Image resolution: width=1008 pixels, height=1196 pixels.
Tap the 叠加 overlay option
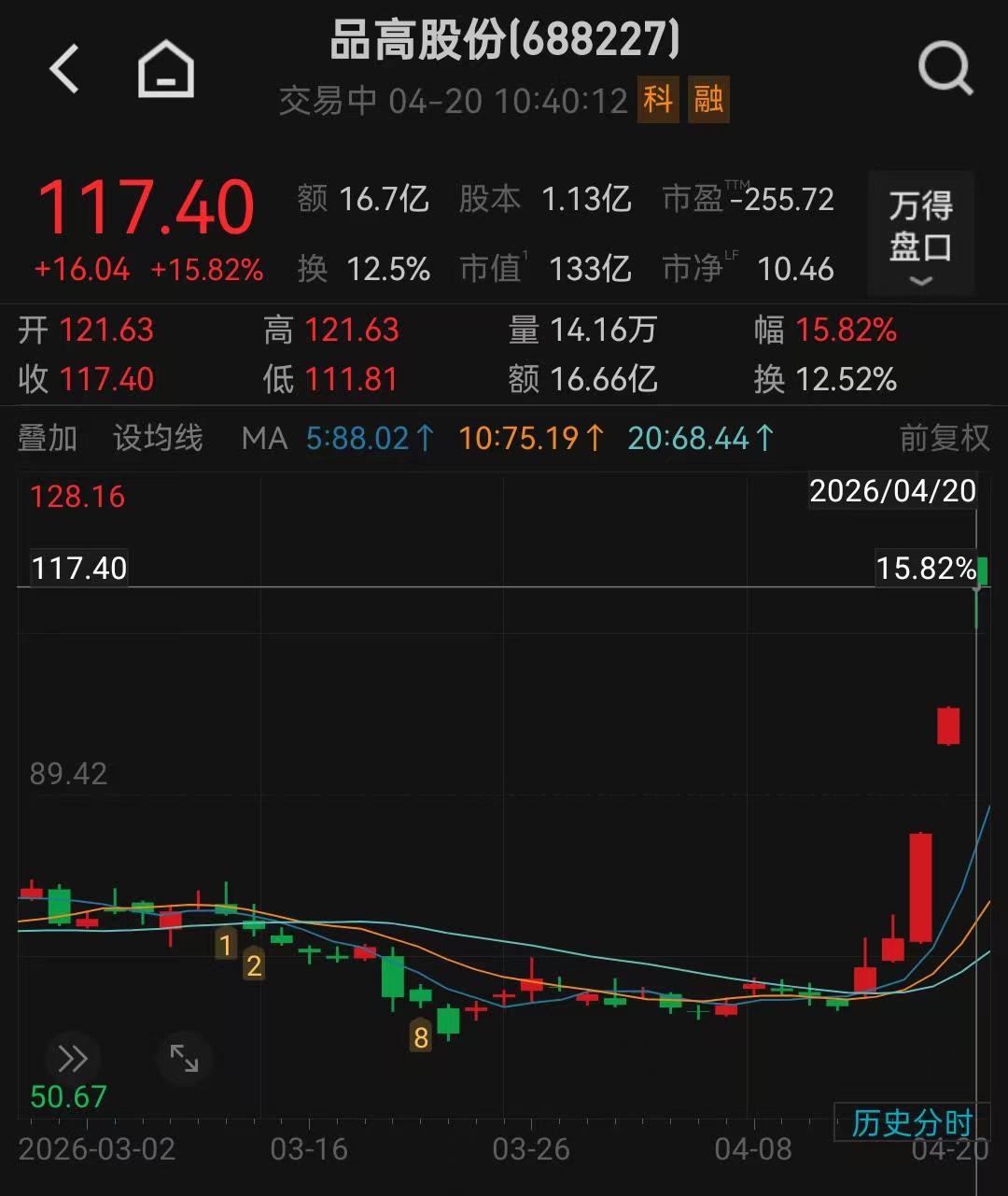pos(48,437)
